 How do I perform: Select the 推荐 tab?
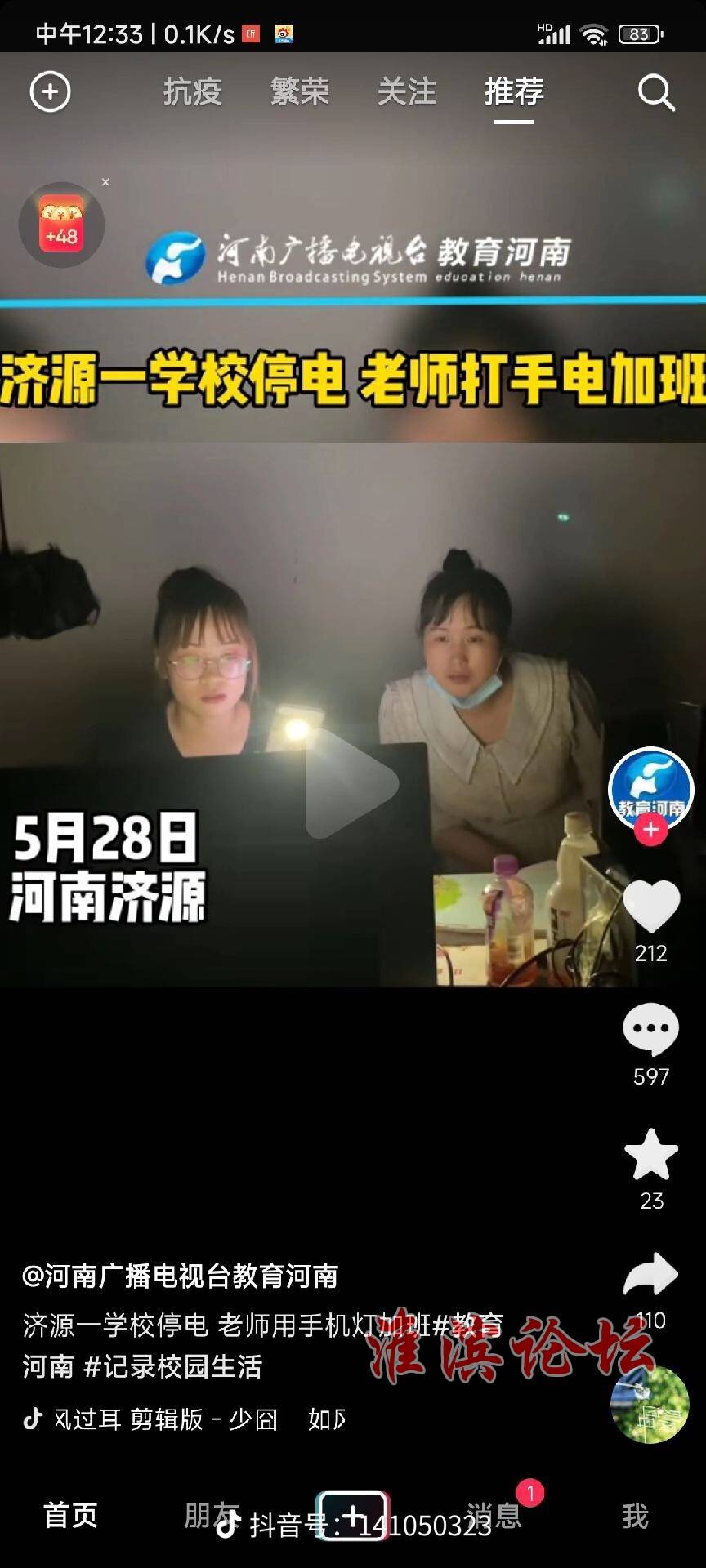[x=514, y=91]
